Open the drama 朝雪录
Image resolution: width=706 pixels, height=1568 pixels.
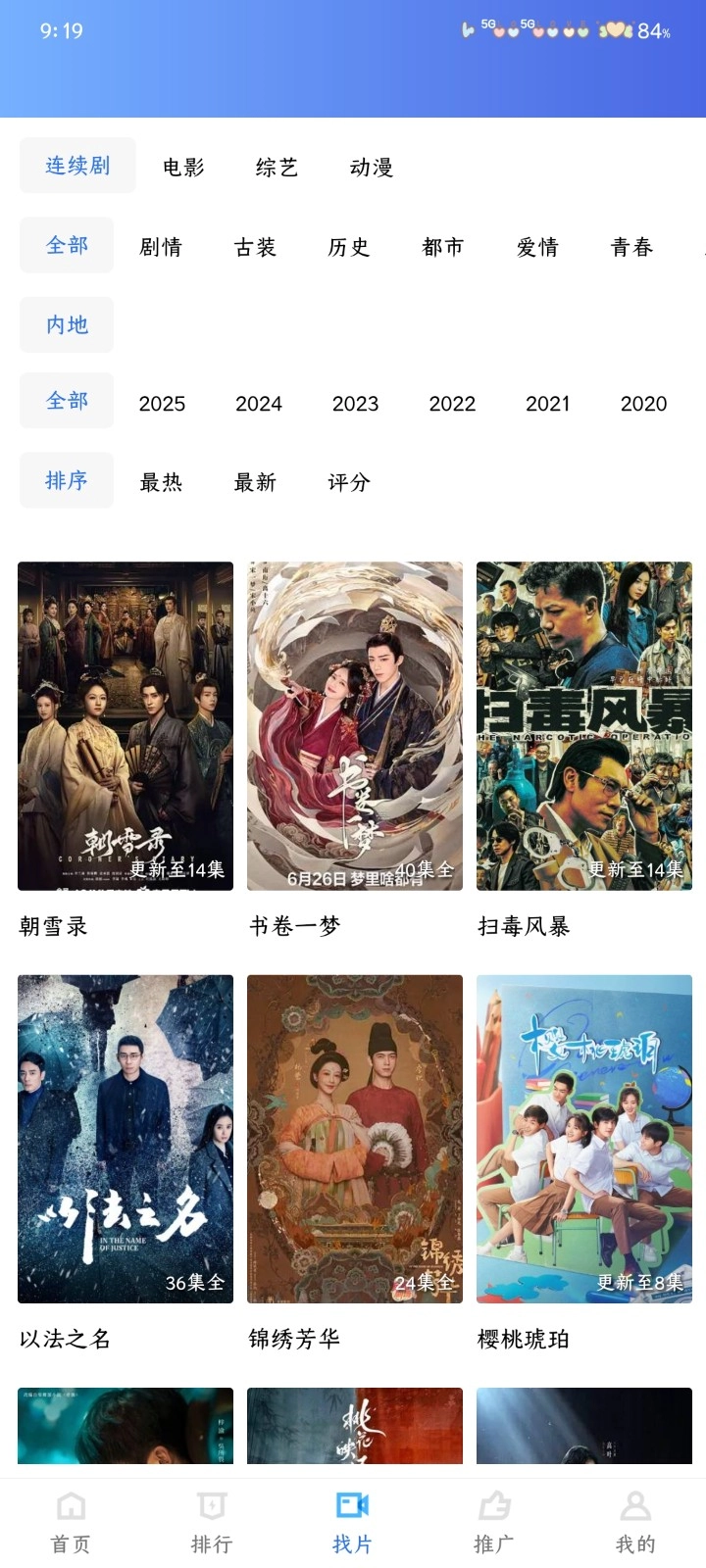click(x=126, y=725)
